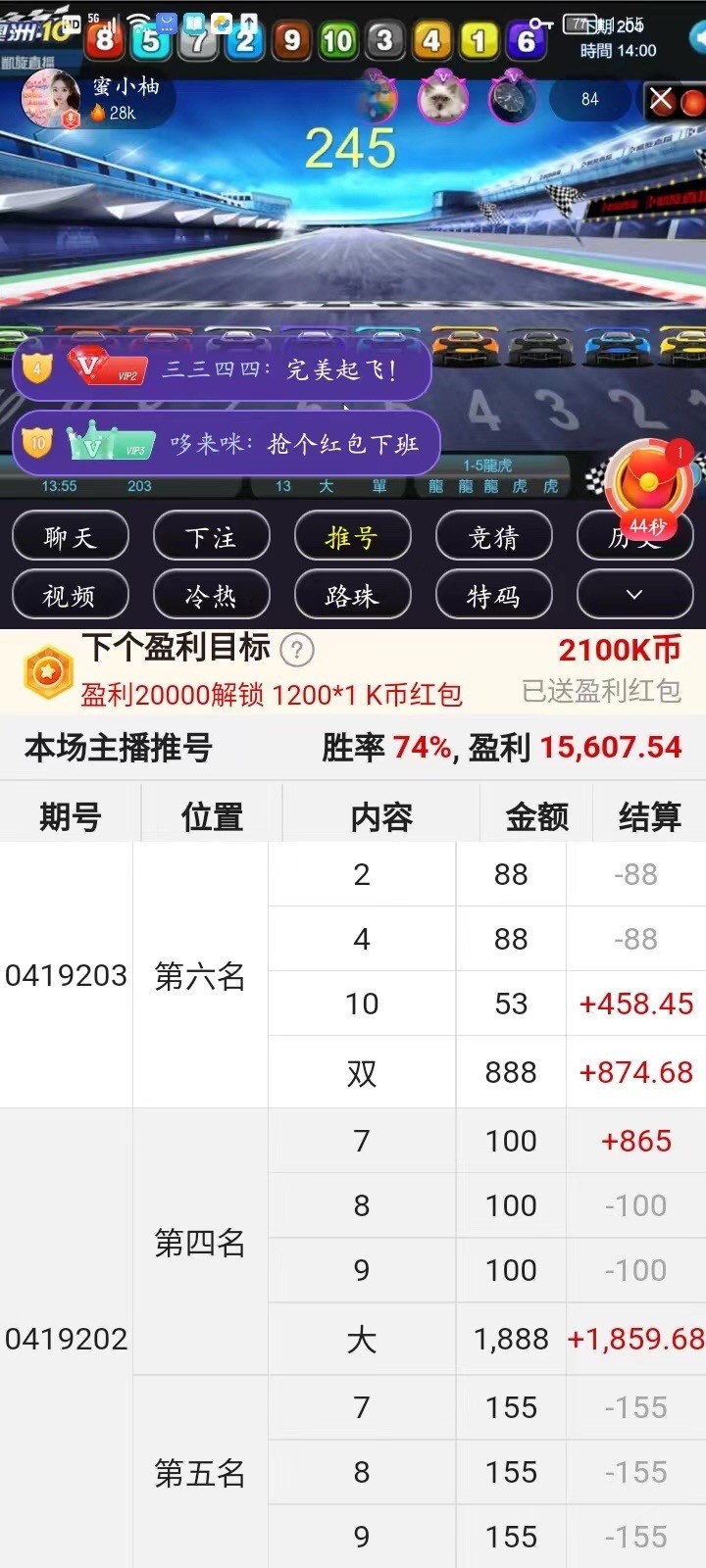Open the cat avatar viewer
Screen dimensions: 706x1568
tap(443, 99)
